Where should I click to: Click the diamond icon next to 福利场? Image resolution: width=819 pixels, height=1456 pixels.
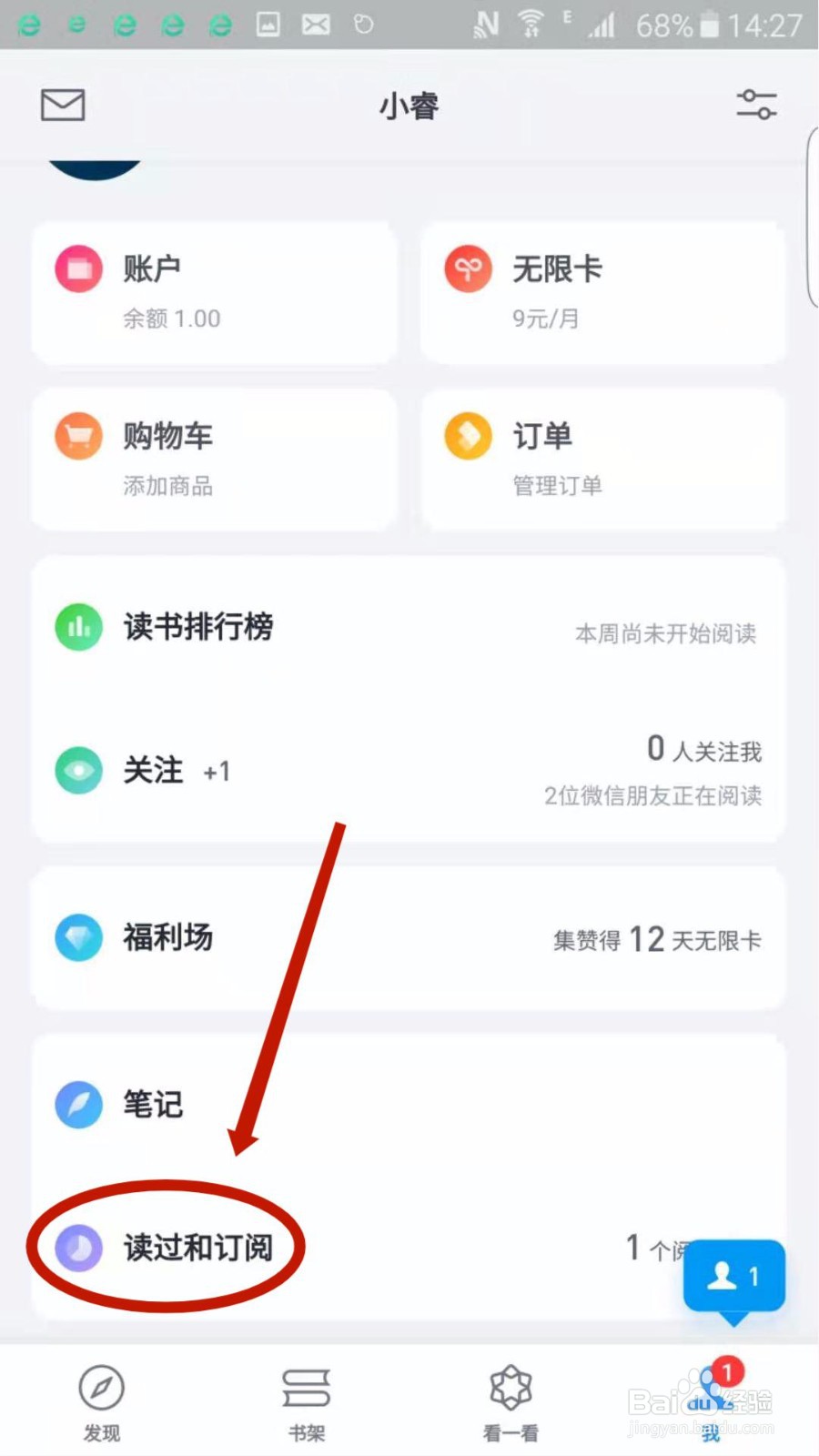point(78,937)
